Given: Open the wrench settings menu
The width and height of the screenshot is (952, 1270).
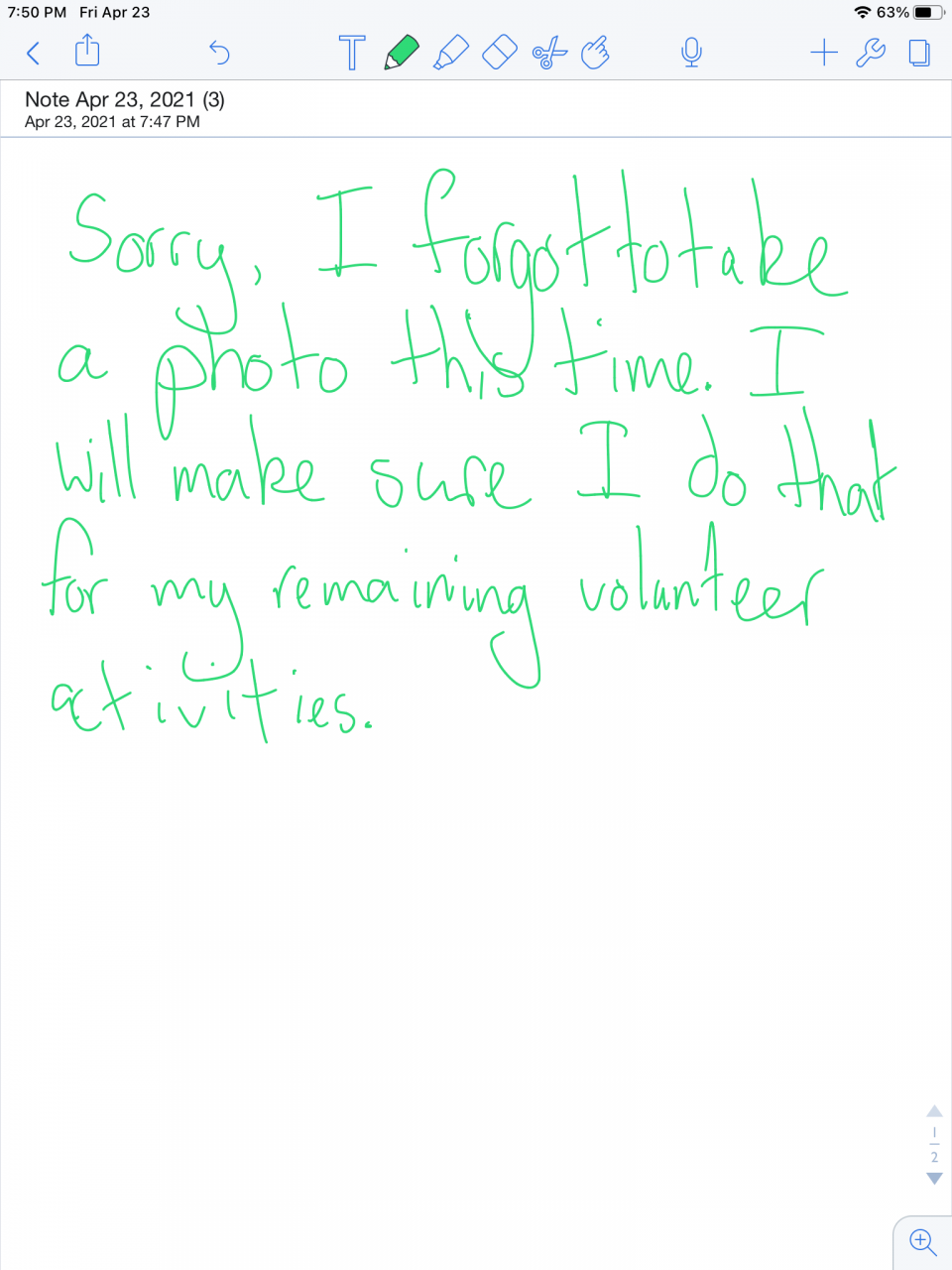Looking at the screenshot, I should pos(870,53).
